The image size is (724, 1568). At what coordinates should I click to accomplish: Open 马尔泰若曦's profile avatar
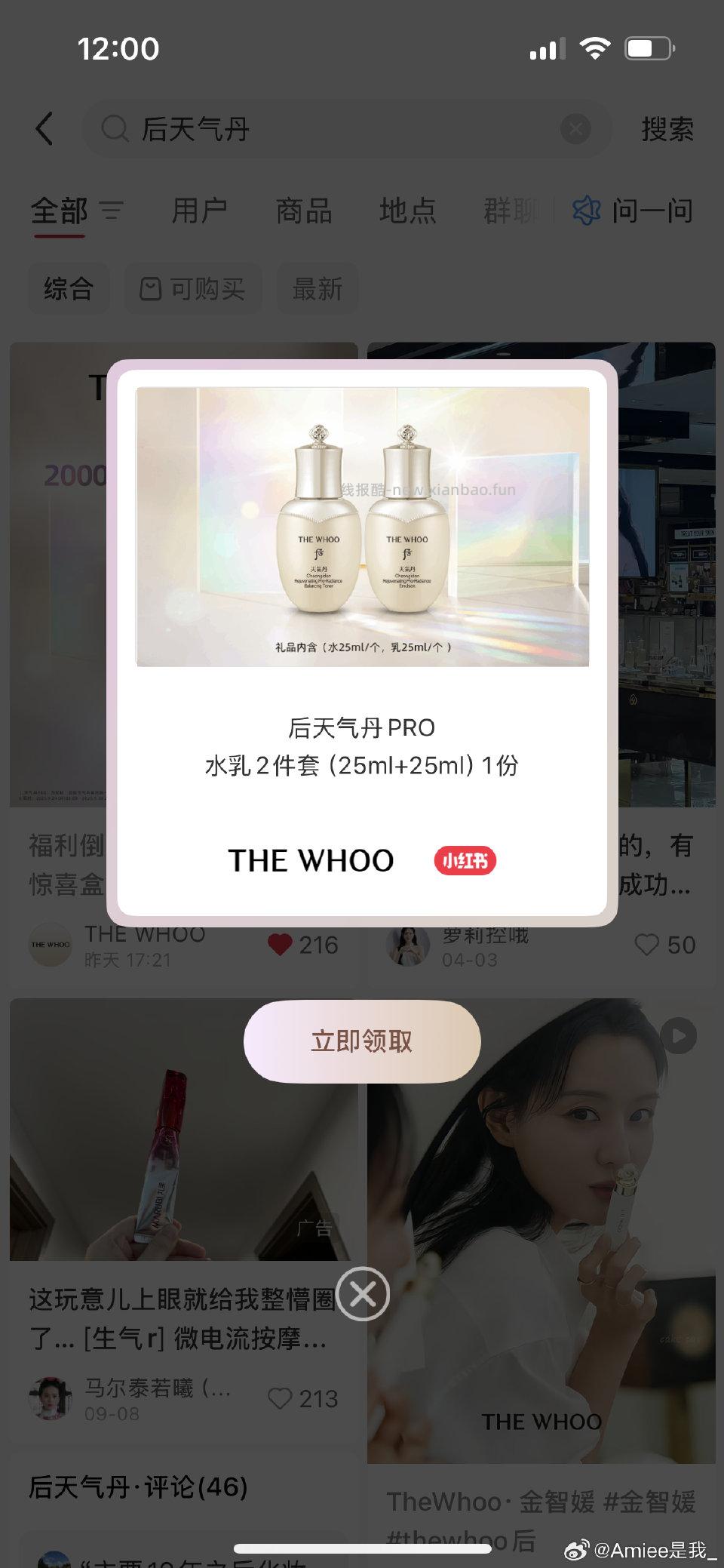(x=51, y=1398)
